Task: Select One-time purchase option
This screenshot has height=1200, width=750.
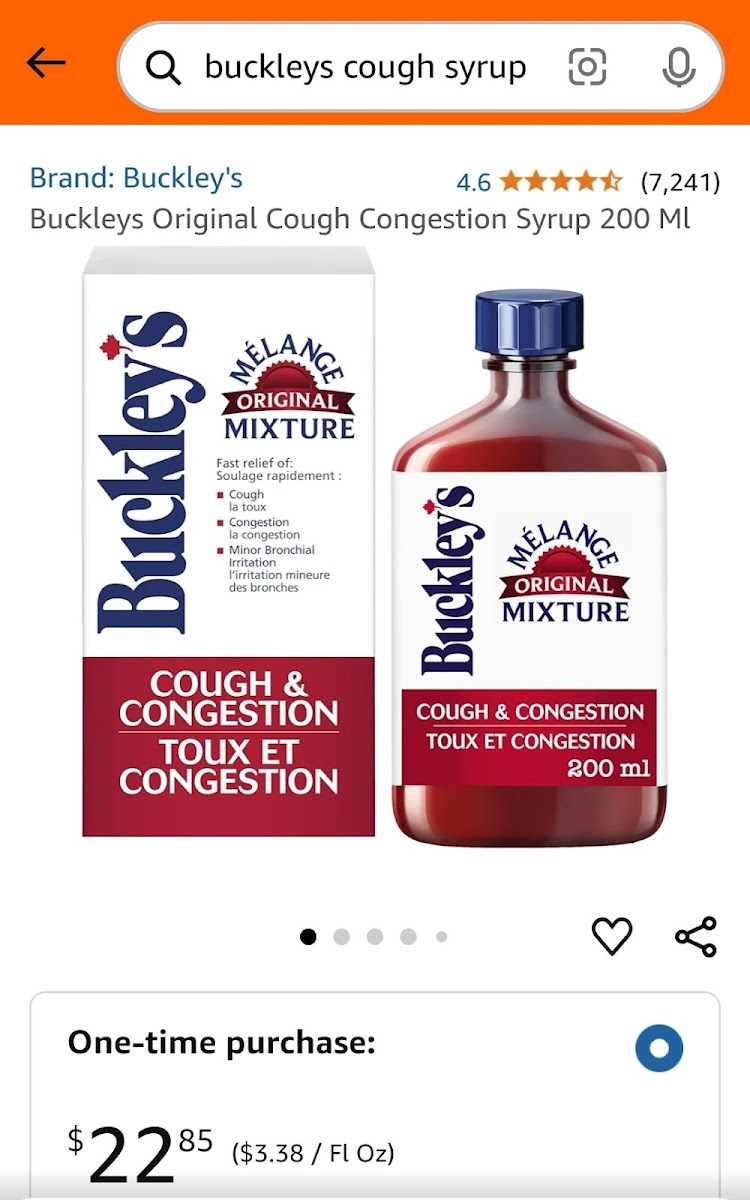Action: [x=659, y=1049]
